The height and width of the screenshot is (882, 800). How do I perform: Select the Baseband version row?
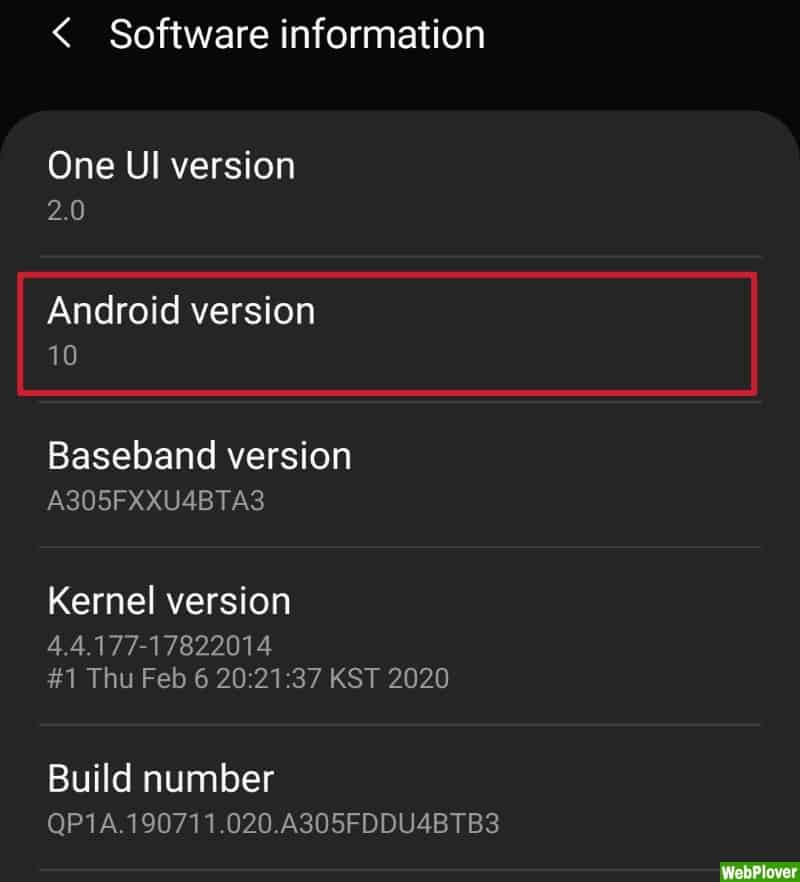400,475
